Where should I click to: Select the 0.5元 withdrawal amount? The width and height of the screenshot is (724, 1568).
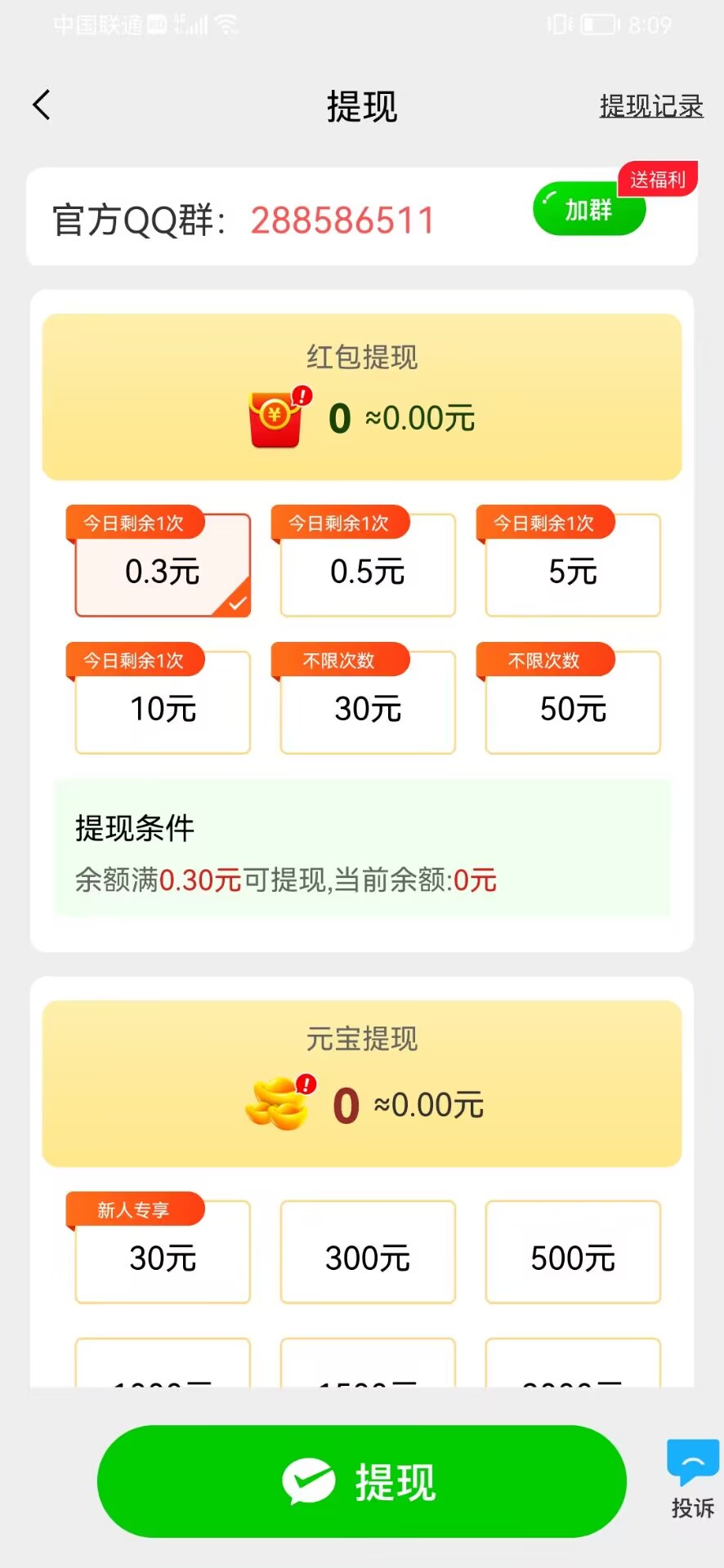pyautogui.click(x=366, y=572)
